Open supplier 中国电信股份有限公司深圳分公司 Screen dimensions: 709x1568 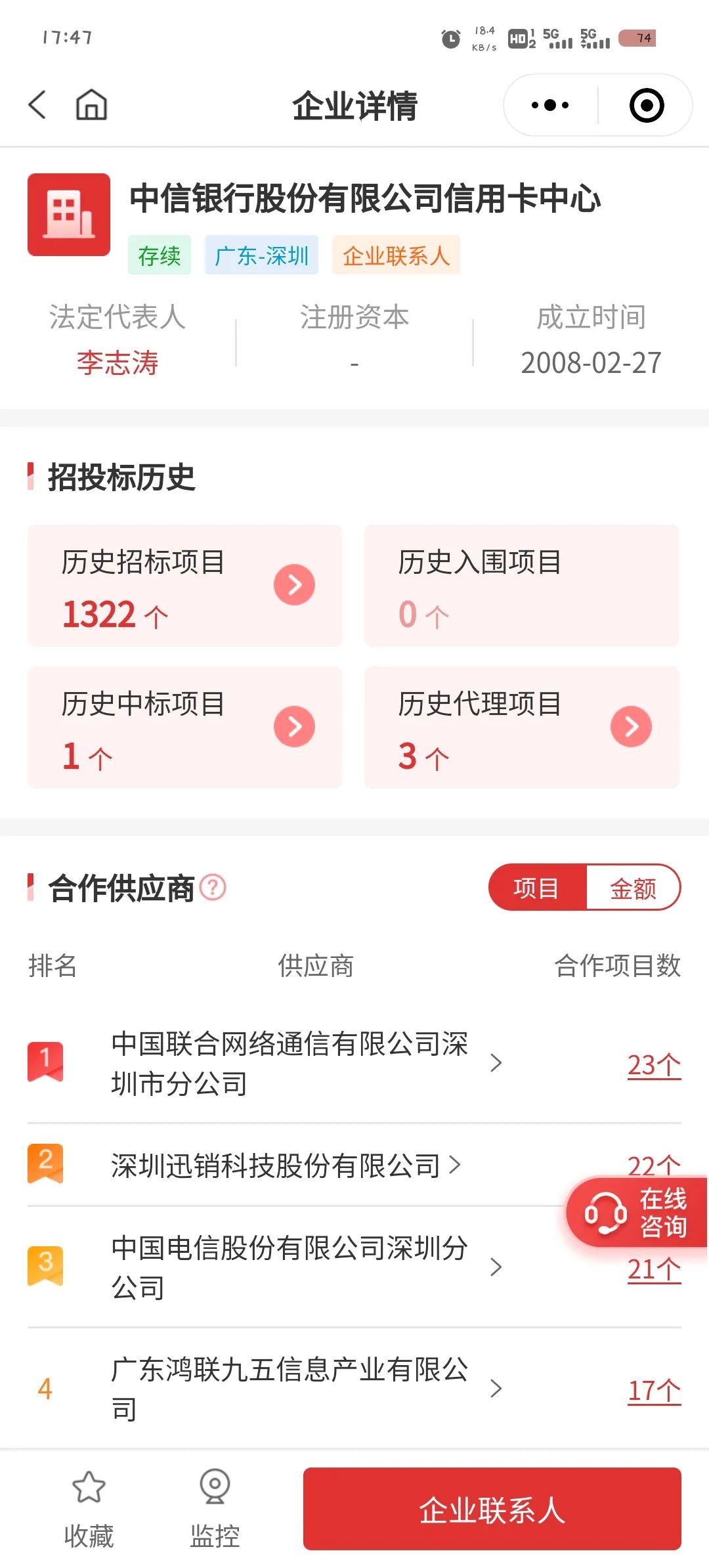[x=289, y=1267]
